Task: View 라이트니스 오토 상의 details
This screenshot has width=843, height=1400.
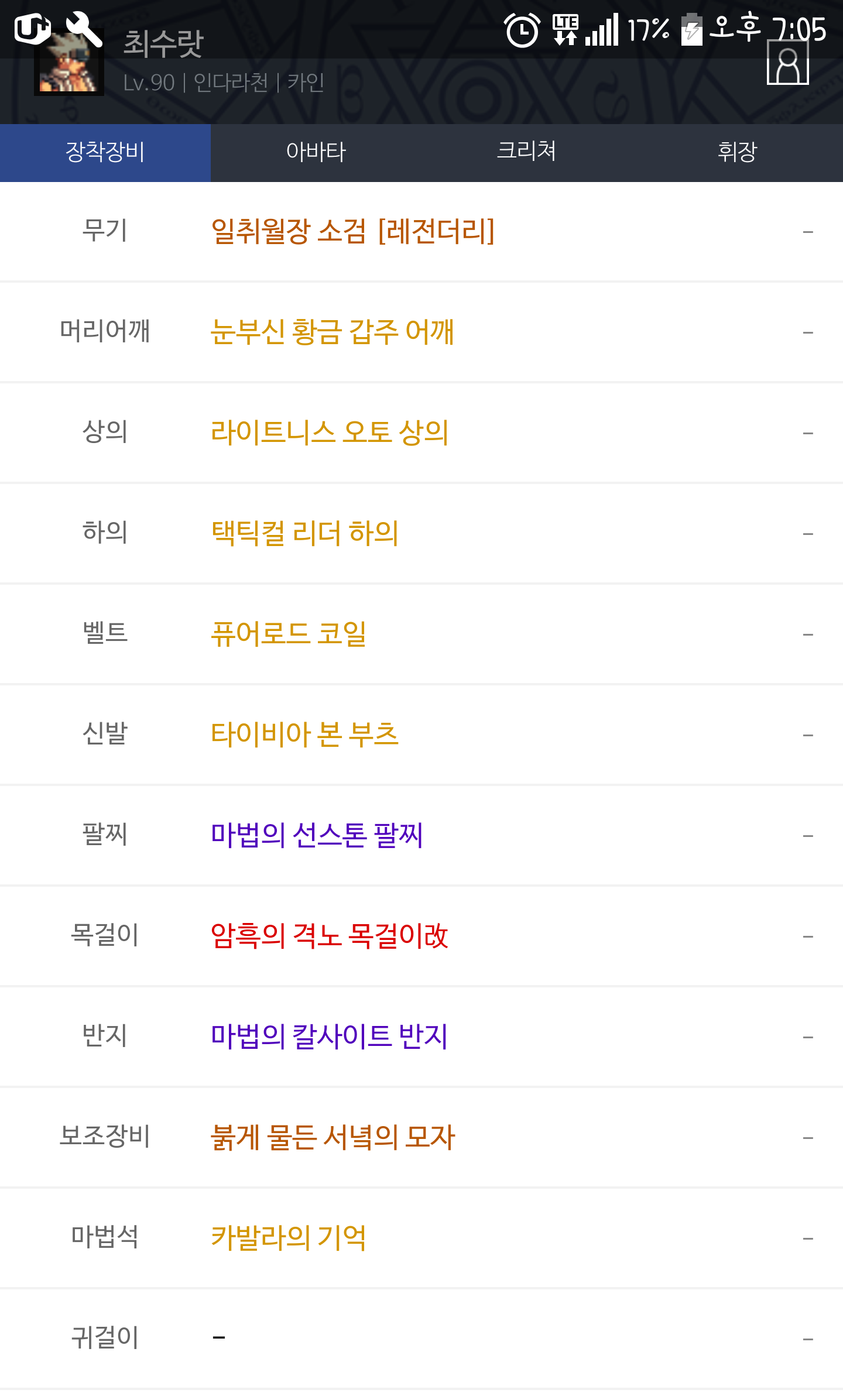Action: coord(330,433)
